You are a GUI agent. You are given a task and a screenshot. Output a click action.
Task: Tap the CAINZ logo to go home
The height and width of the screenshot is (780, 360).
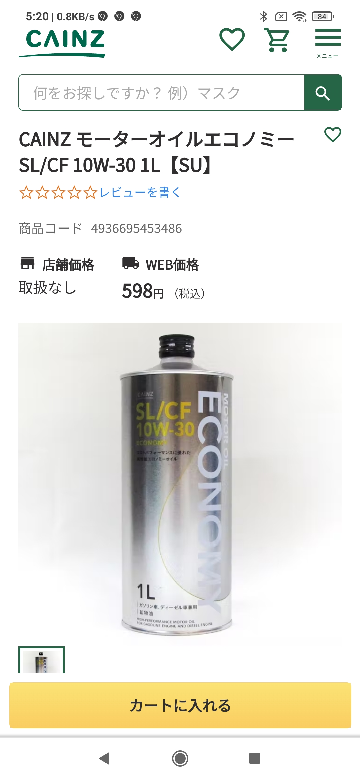pyautogui.click(x=62, y=43)
